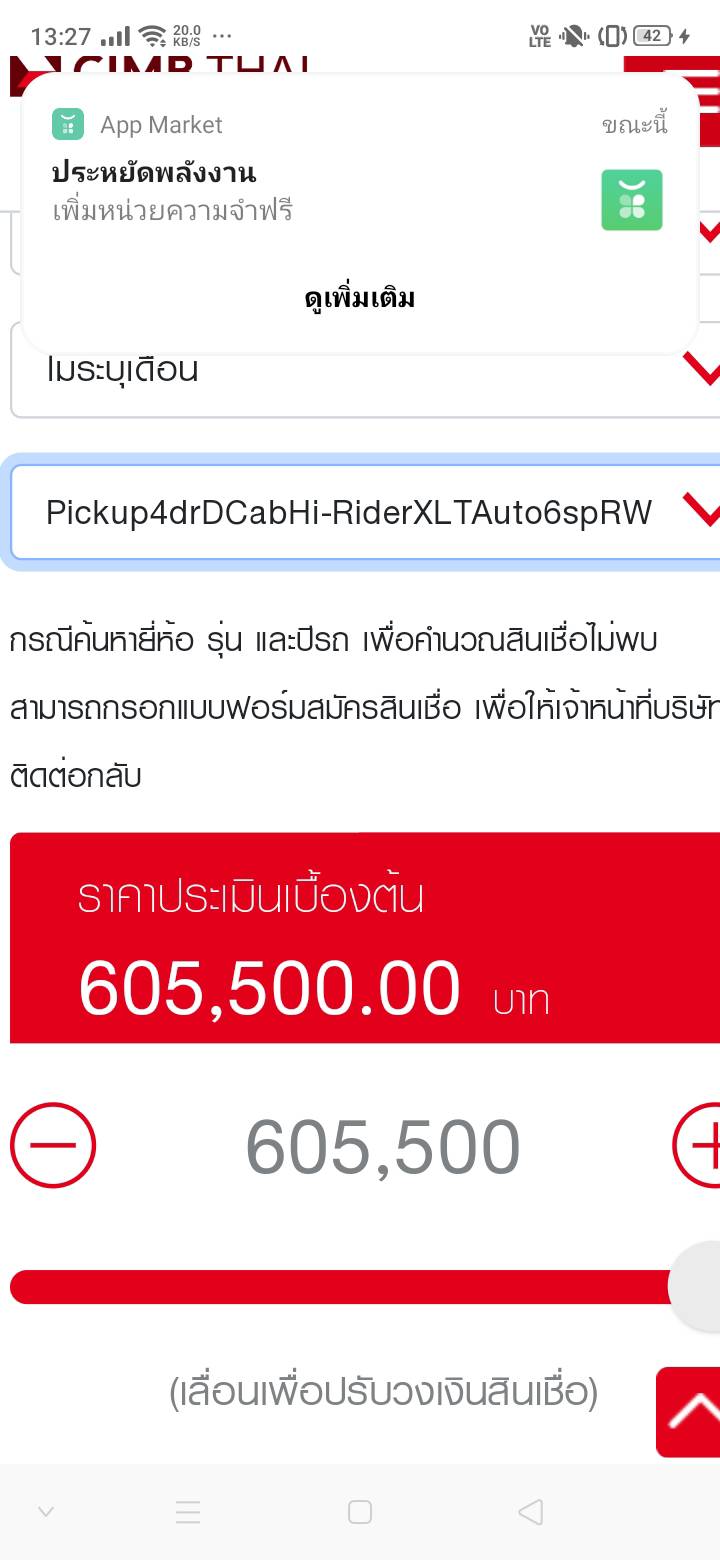Increase loan amount with plus button
This screenshot has height=1560, width=720.
click(700, 1145)
